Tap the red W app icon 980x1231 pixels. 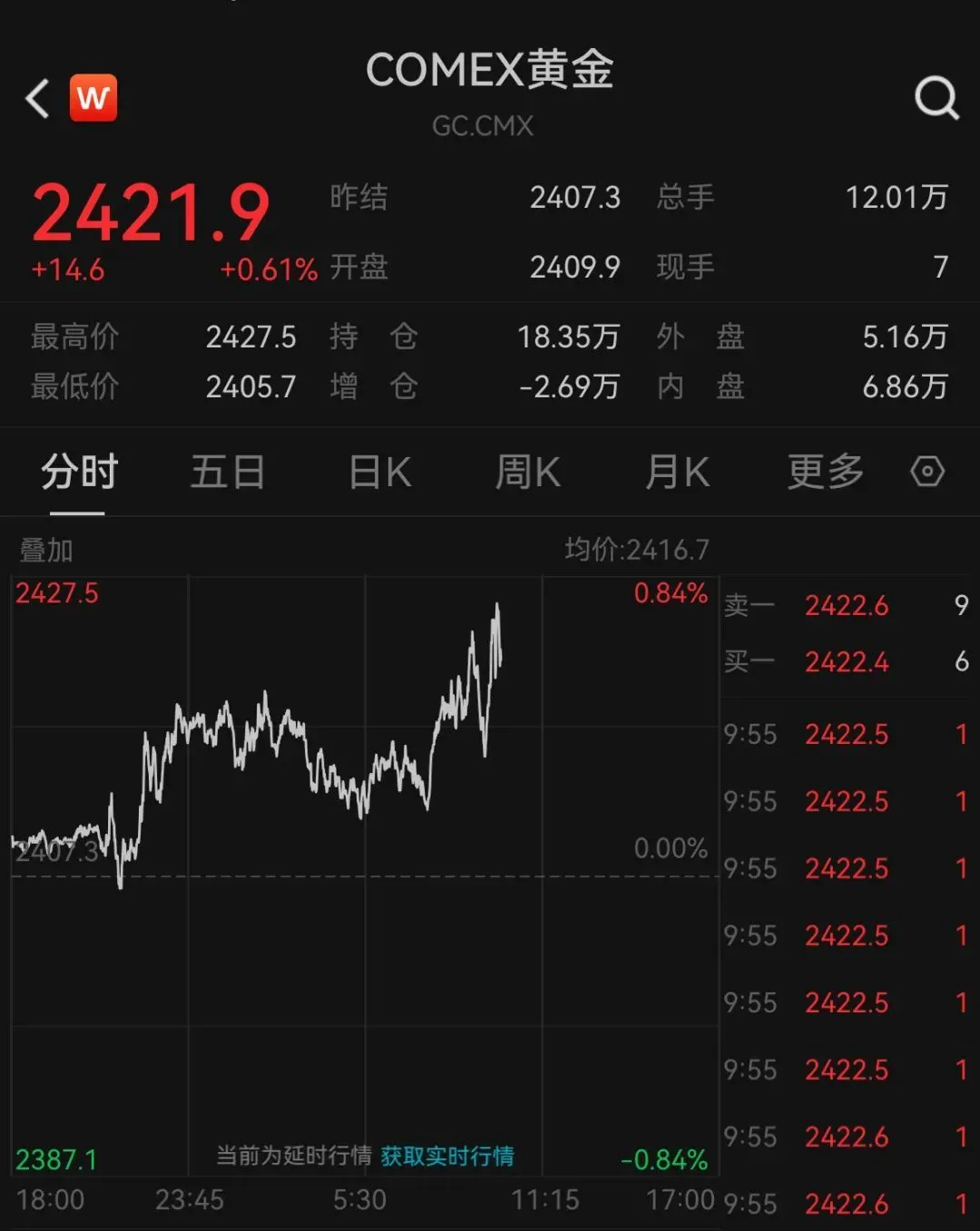[x=93, y=98]
